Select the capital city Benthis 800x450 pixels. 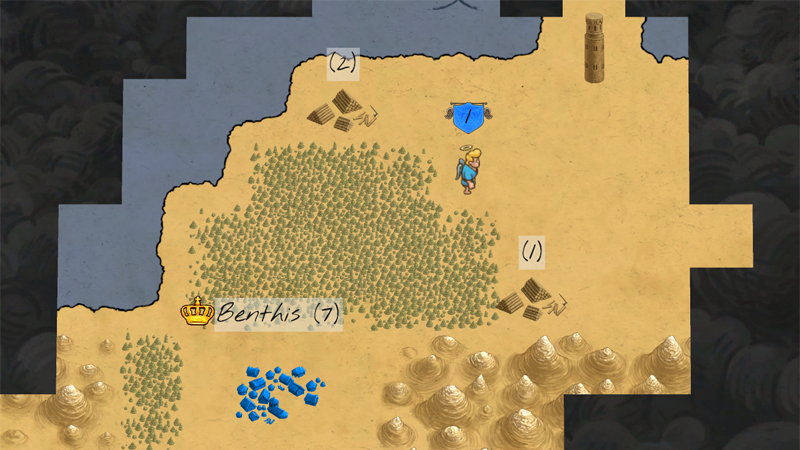pos(262,314)
